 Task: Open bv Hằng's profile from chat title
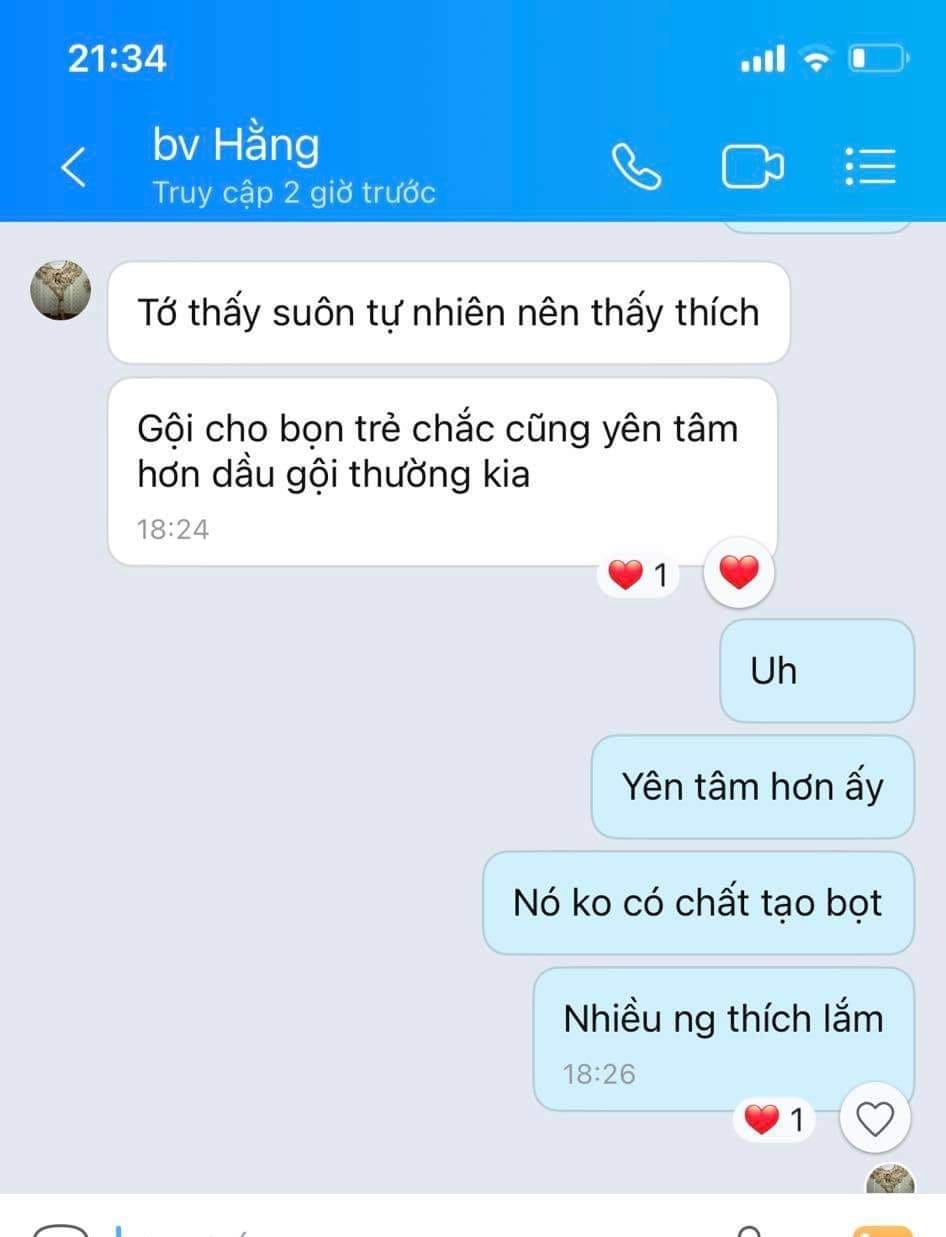click(237, 146)
